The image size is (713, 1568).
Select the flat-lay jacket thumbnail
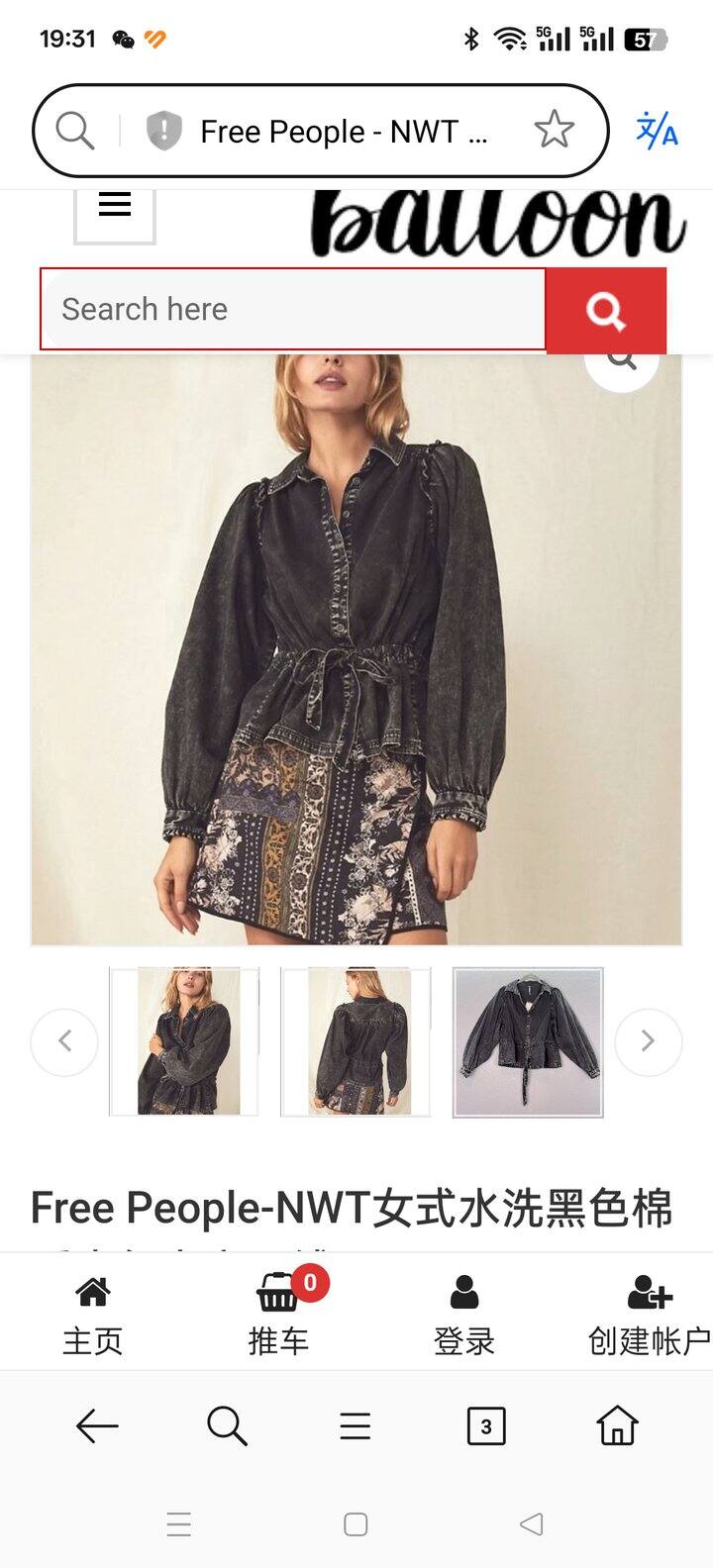528,1041
